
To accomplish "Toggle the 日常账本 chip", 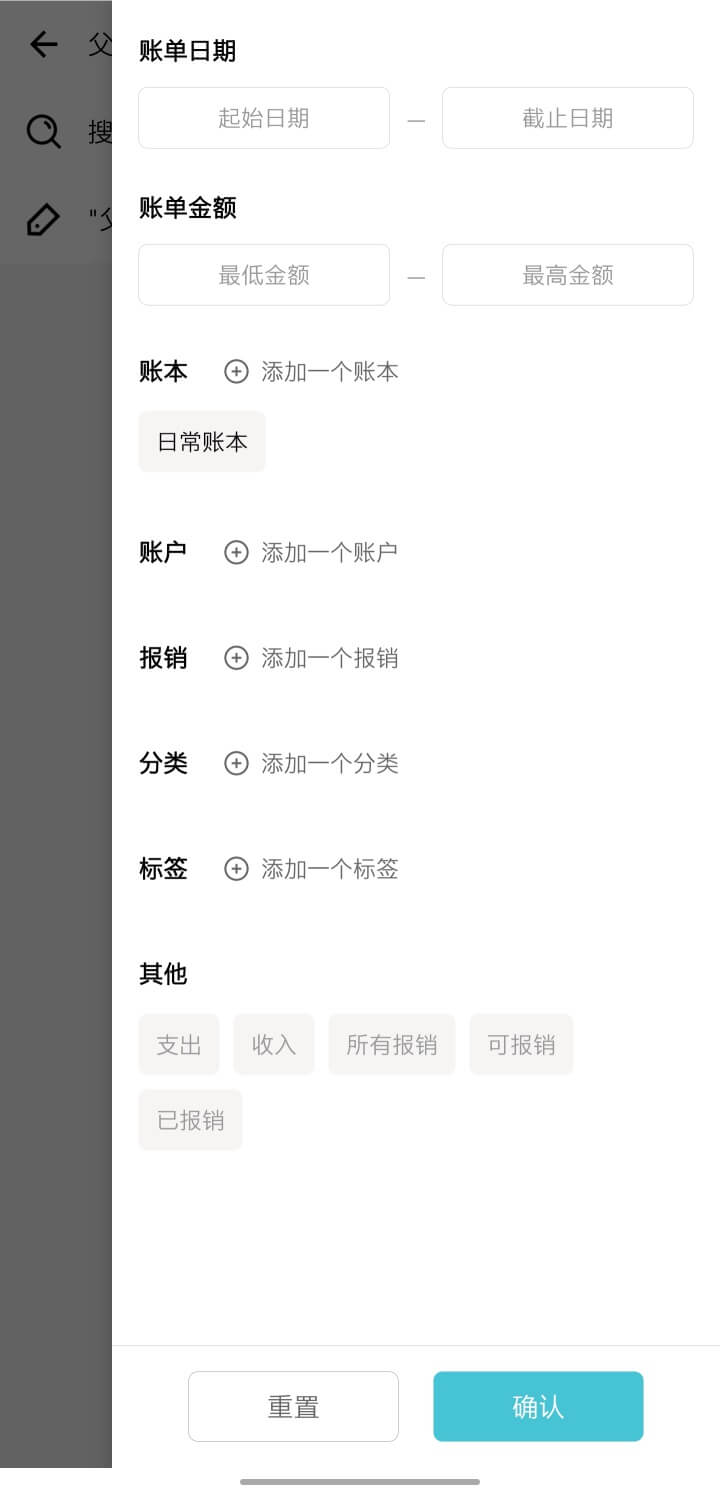I will coord(202,442).
